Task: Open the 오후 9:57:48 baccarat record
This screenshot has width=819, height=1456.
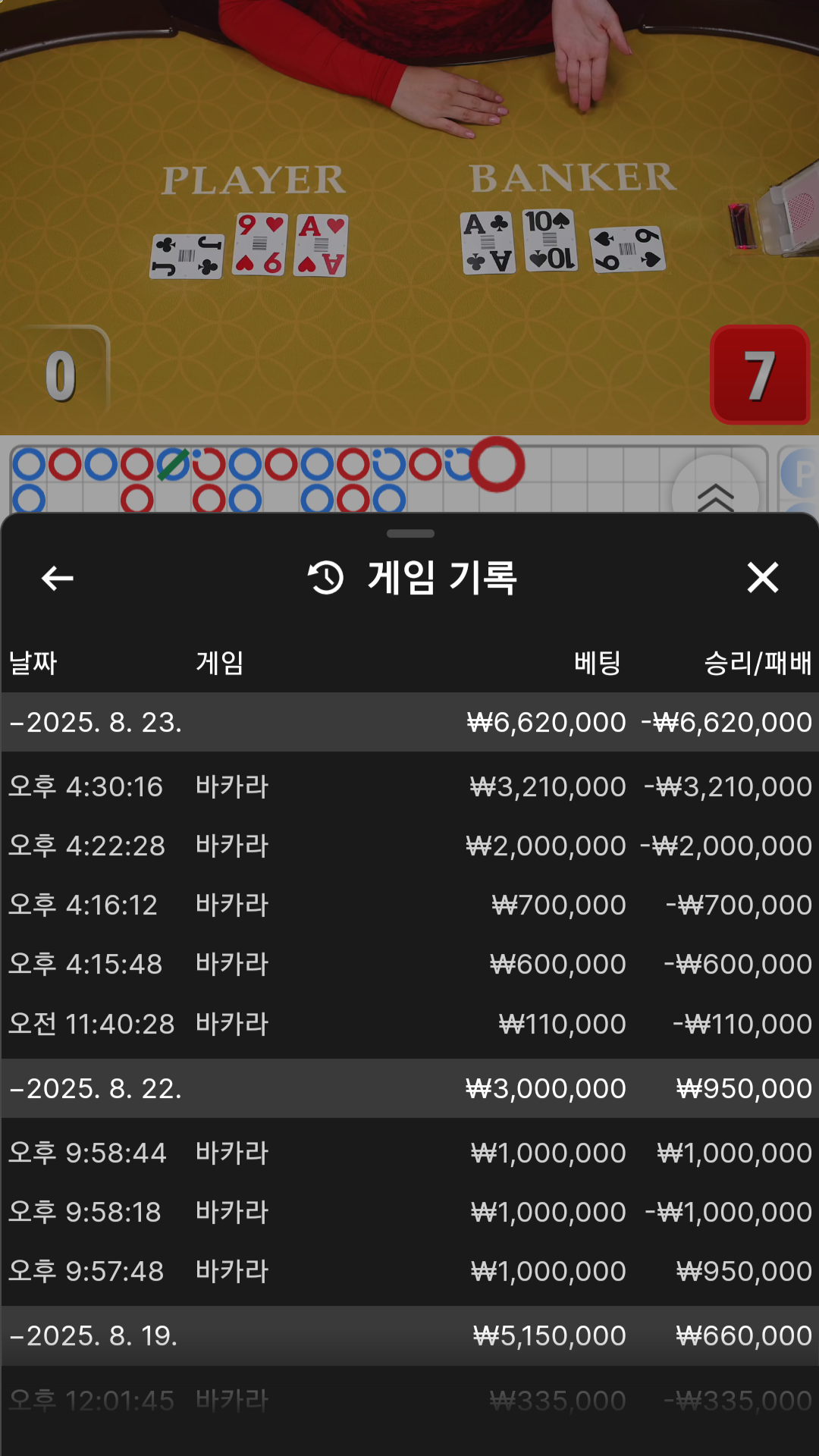Action: click(x=409, y=1271)
